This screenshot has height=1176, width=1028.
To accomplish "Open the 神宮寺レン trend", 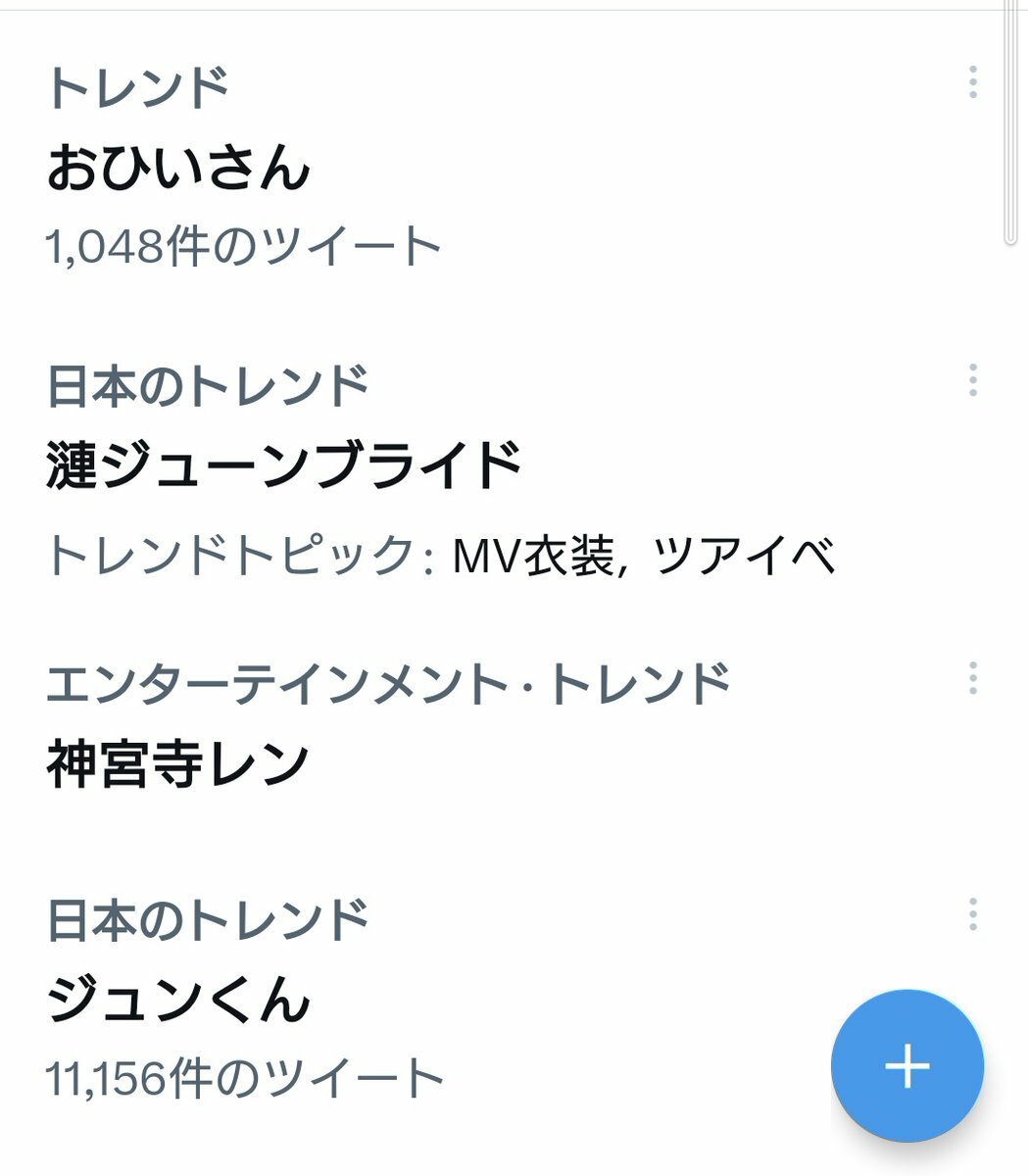I will (179, 764).
